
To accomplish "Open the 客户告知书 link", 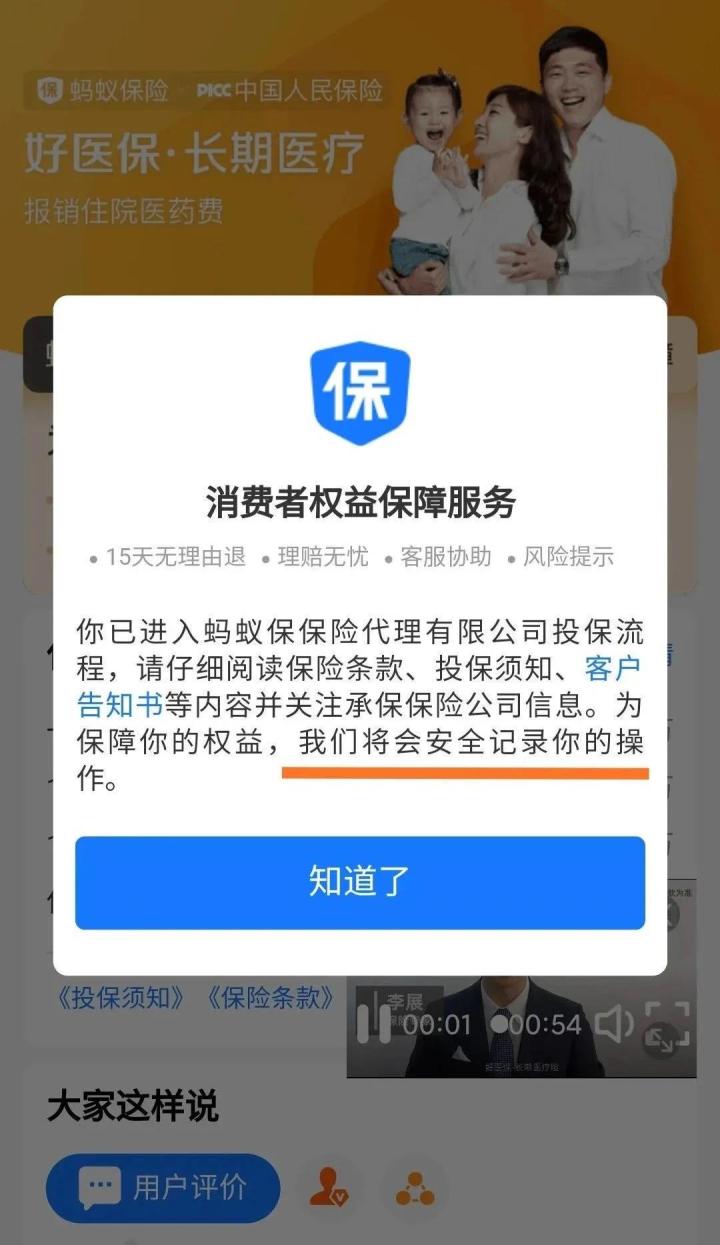I will [x=120, y=704].
